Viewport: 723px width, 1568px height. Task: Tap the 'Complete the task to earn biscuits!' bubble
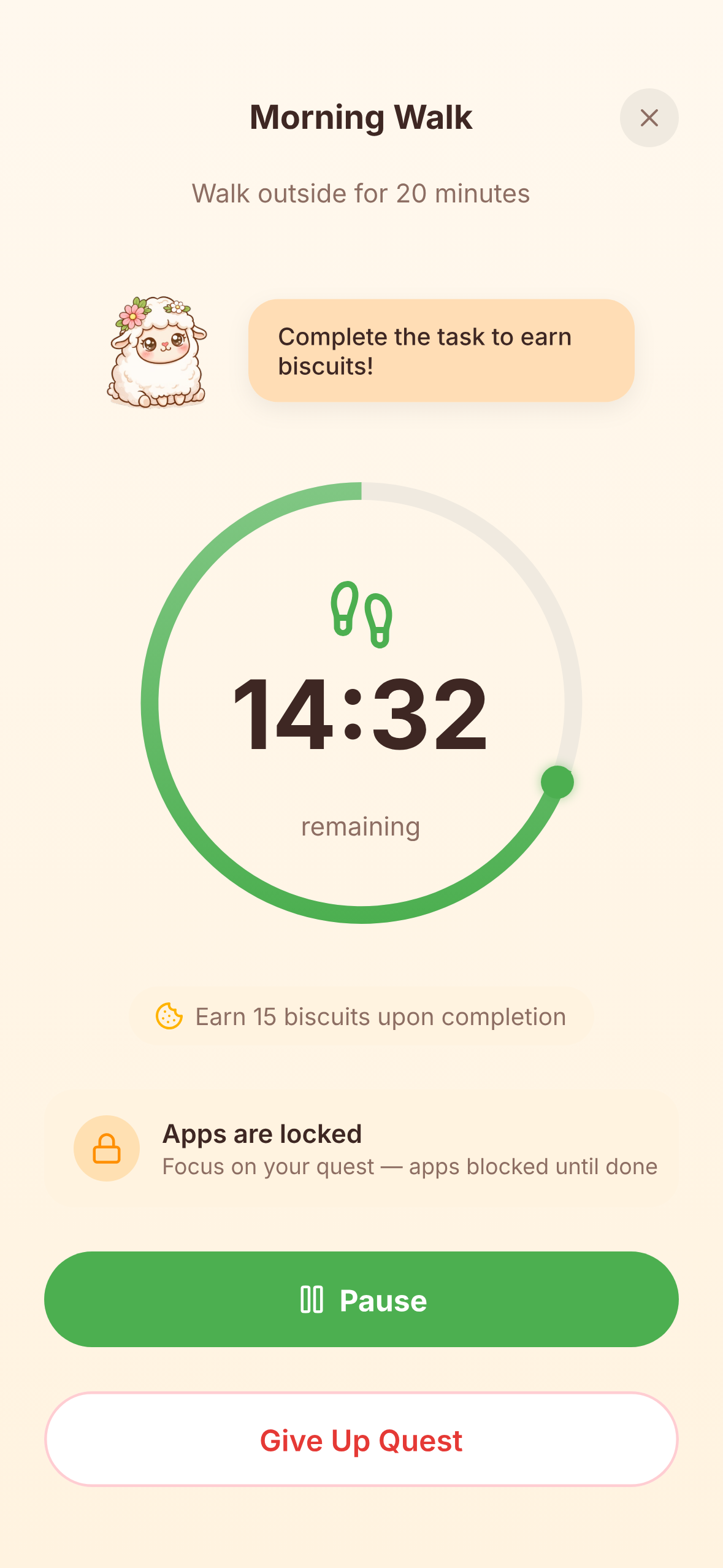tap(440, 350)
